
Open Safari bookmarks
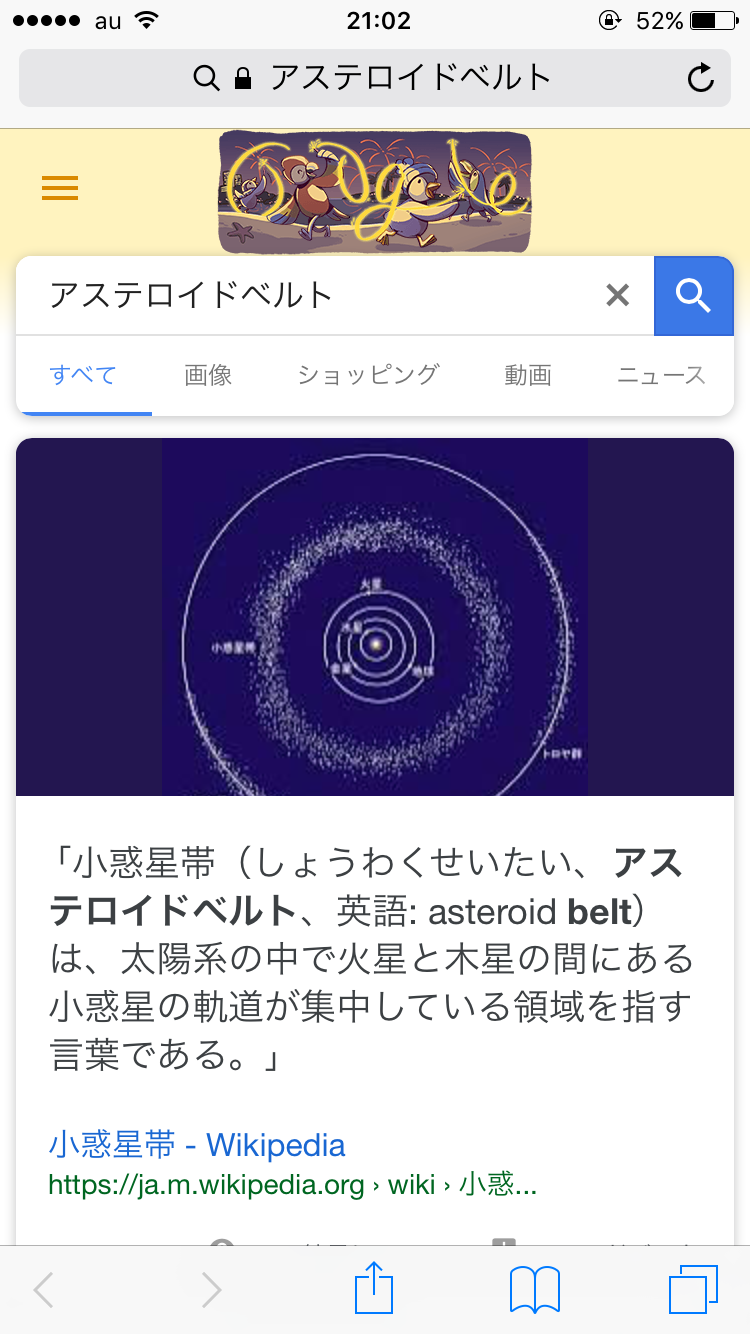click(534, 1290)
